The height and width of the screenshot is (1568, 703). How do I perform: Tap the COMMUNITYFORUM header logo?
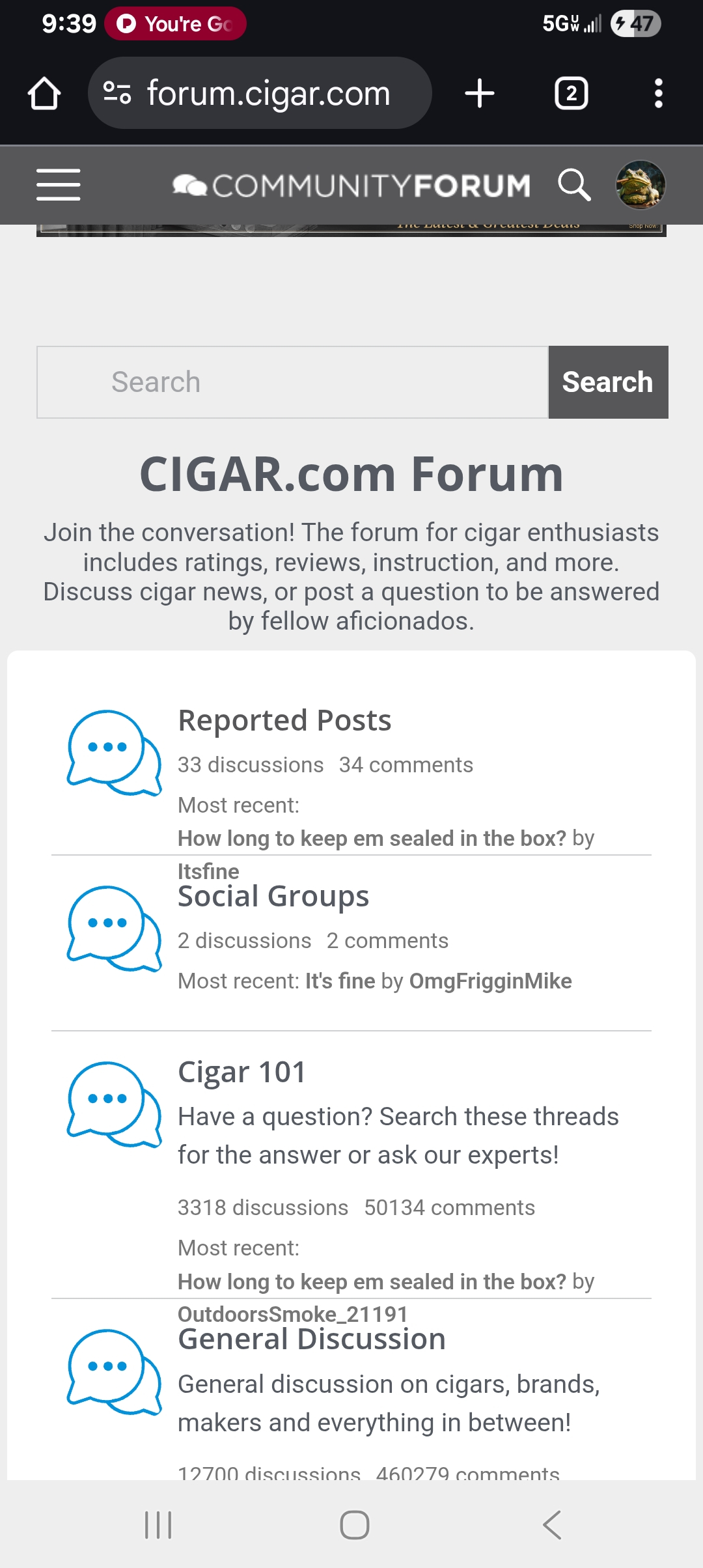click(x=351, y=186)
